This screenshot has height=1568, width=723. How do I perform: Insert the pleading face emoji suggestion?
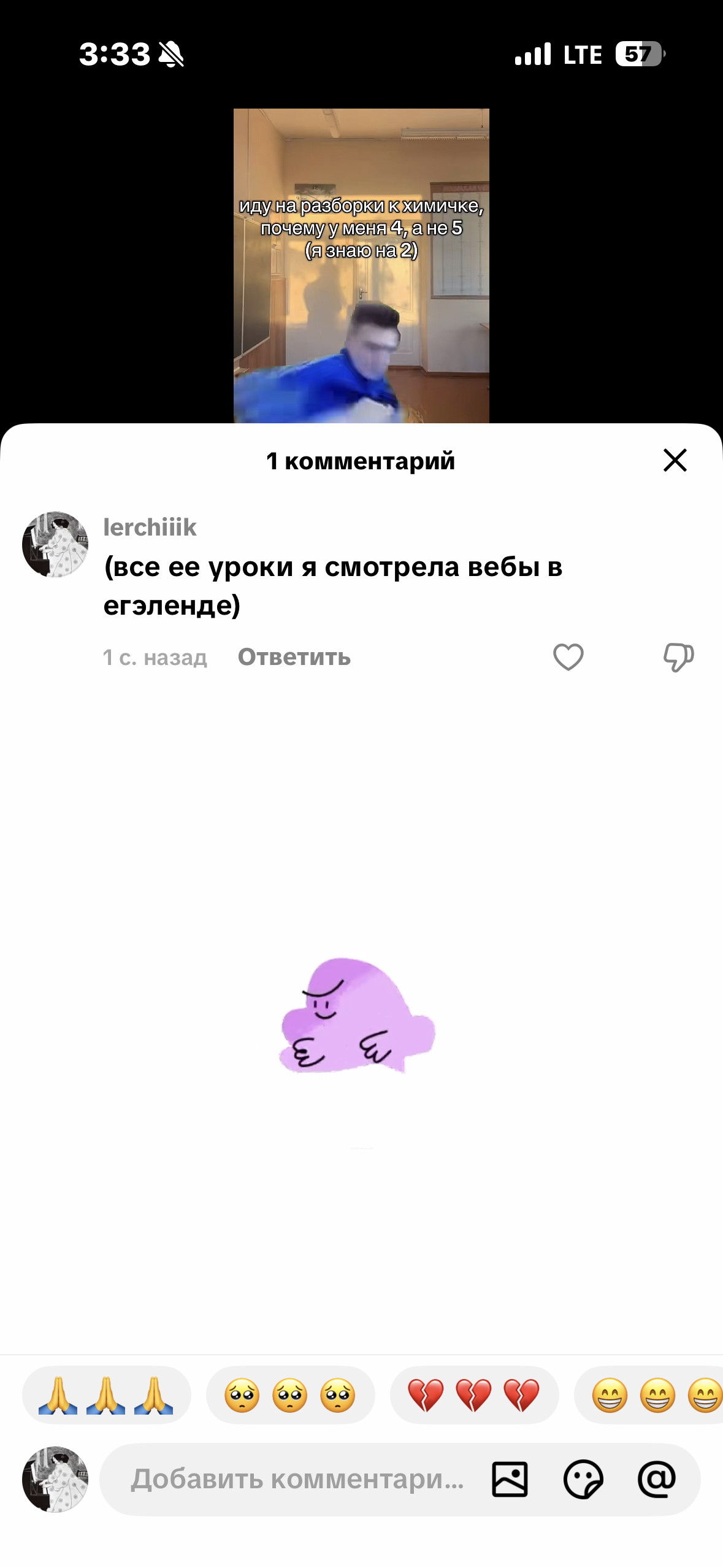[x=290, y=1395]
